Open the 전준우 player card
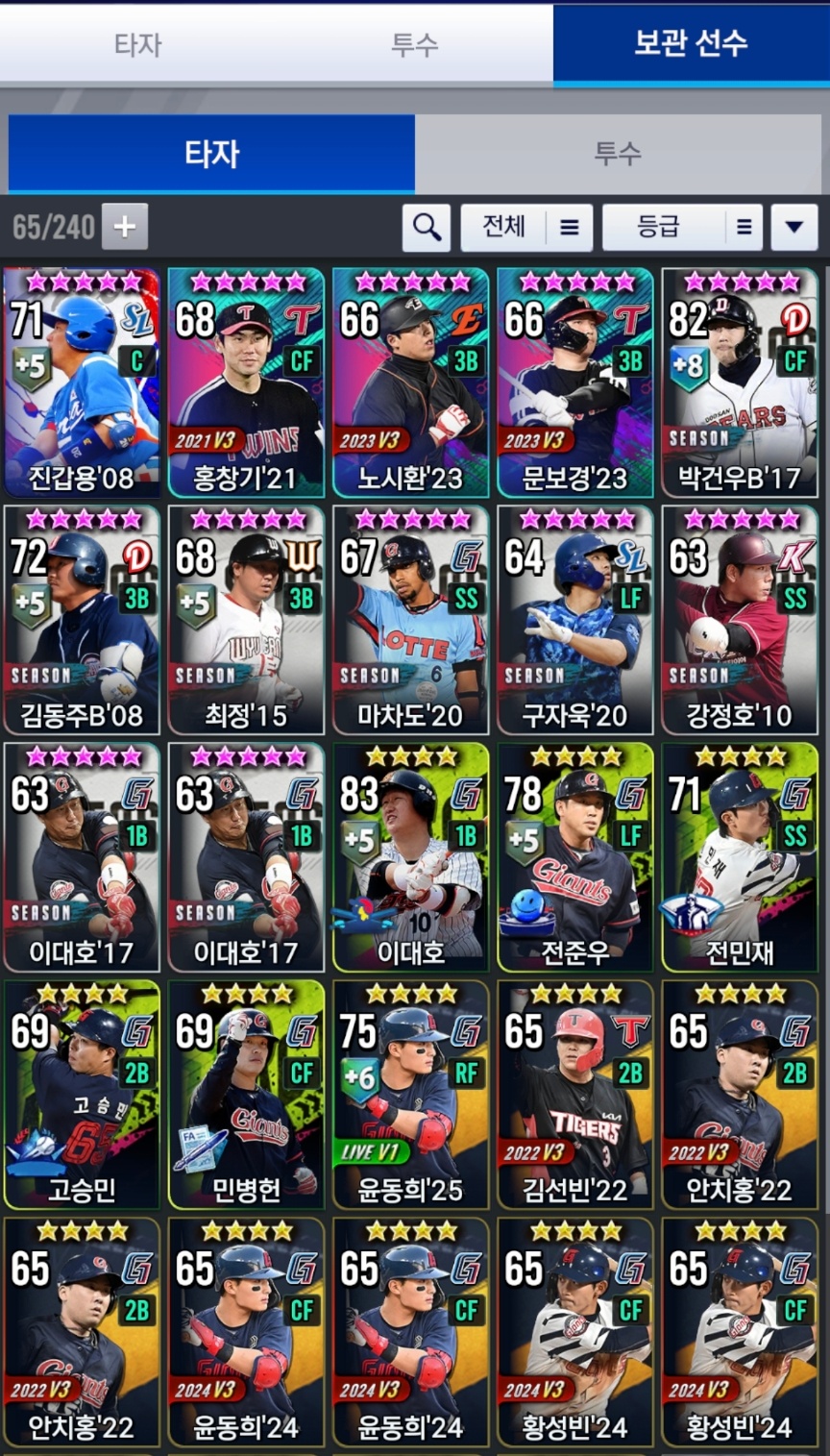The height and width of the screenshot is (1456, 830). point(574,857)
